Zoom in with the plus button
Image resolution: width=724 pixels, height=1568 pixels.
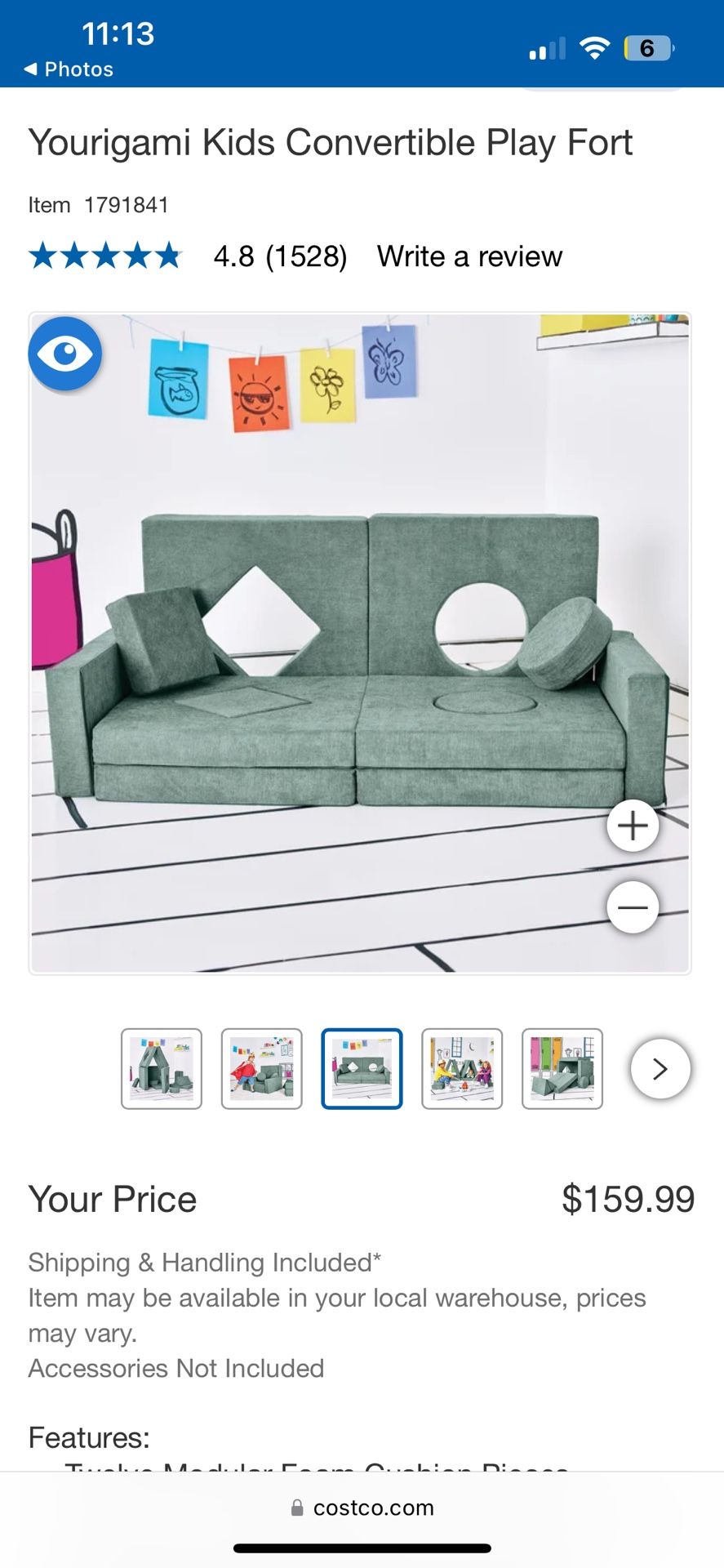click(x=633, y=826)
